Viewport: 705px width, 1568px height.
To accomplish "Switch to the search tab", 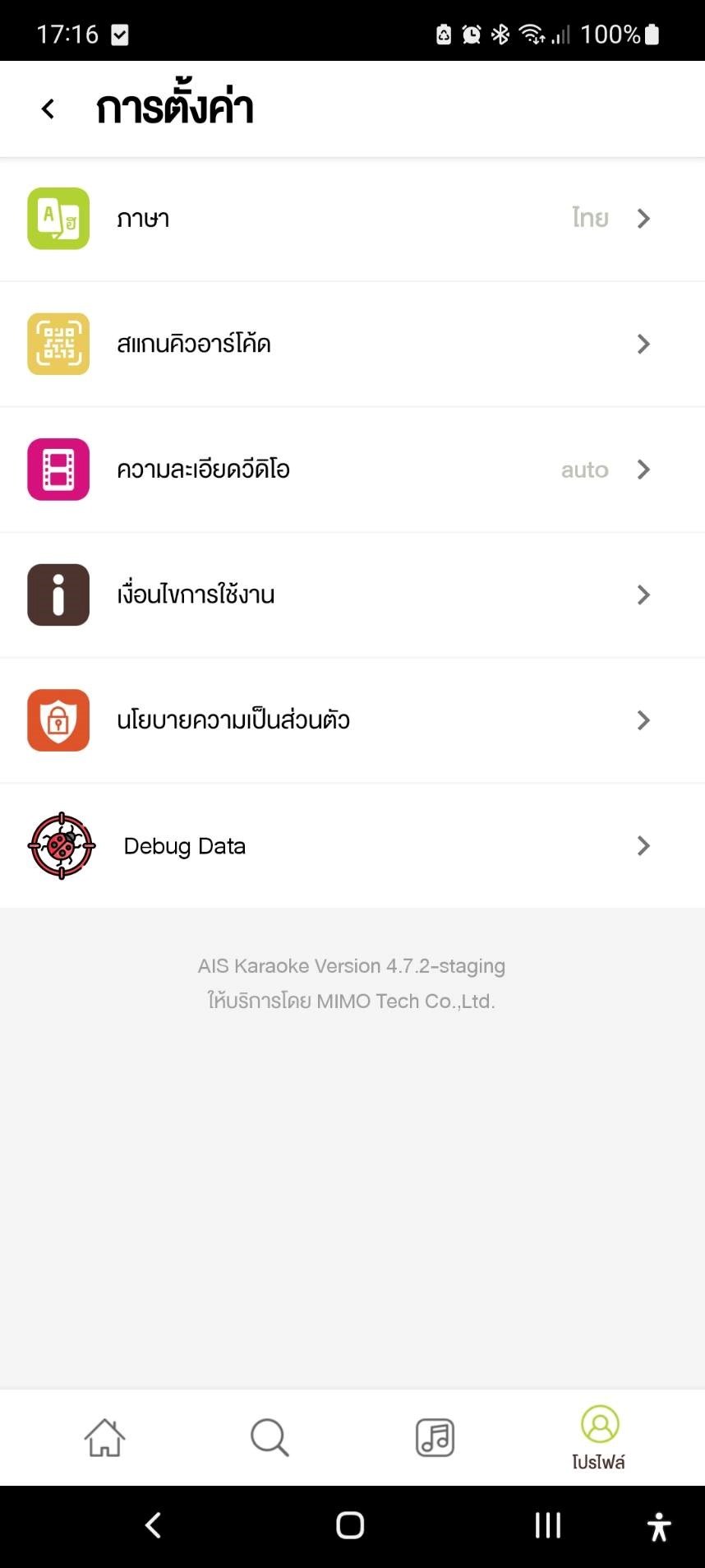I will 270,1437.
